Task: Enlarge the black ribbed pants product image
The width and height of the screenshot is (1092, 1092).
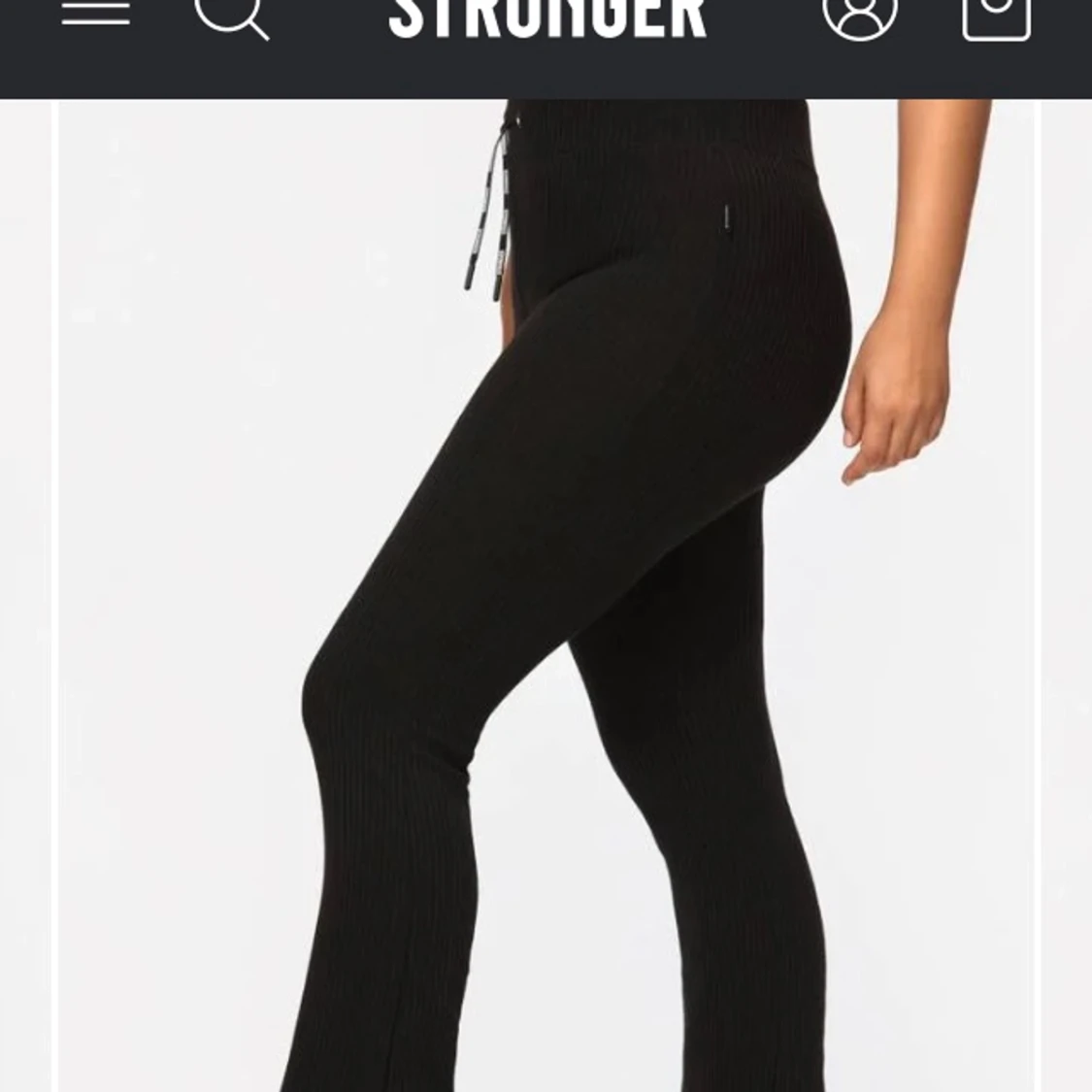Action: point(546,594)
